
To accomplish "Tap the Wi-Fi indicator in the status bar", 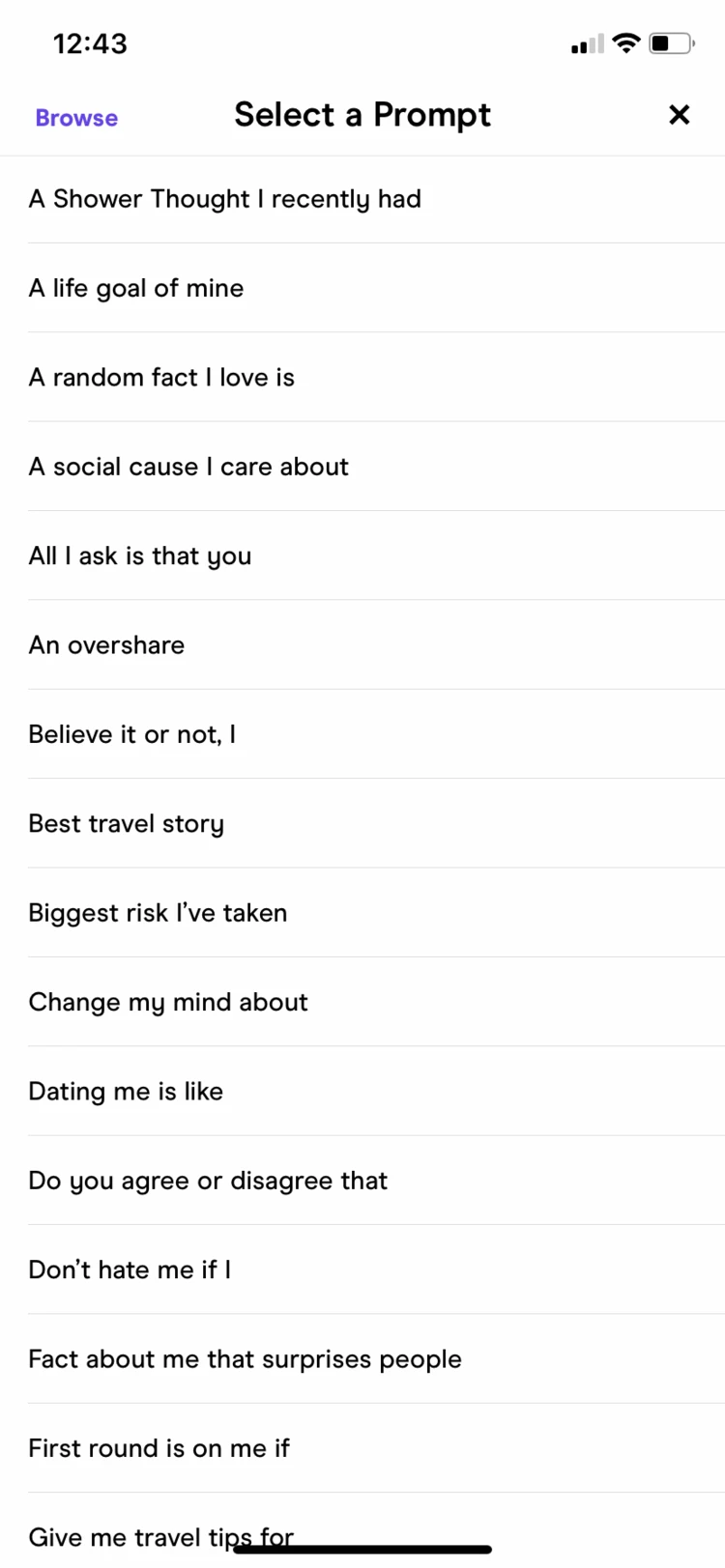I will point(626,42).
